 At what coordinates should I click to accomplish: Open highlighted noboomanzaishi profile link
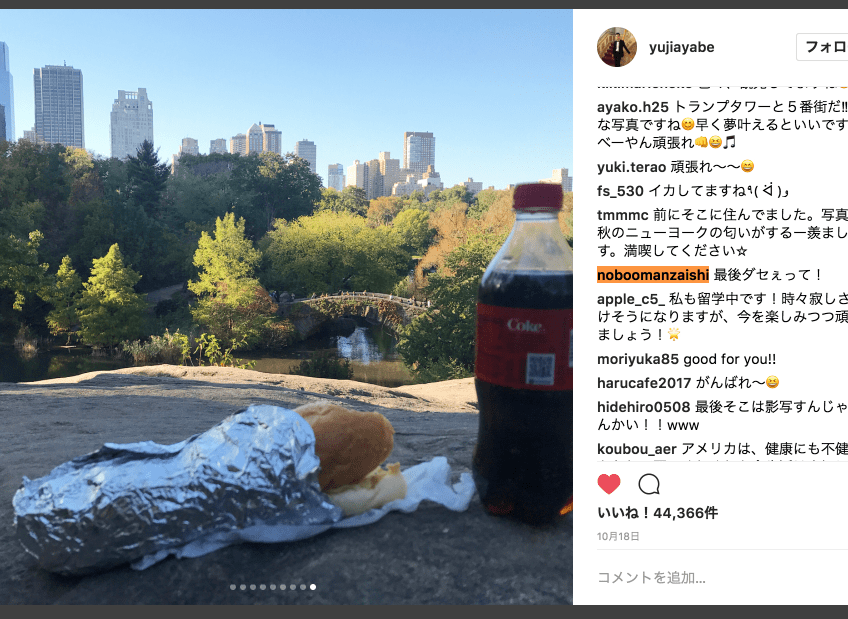[x=653, y=274]
